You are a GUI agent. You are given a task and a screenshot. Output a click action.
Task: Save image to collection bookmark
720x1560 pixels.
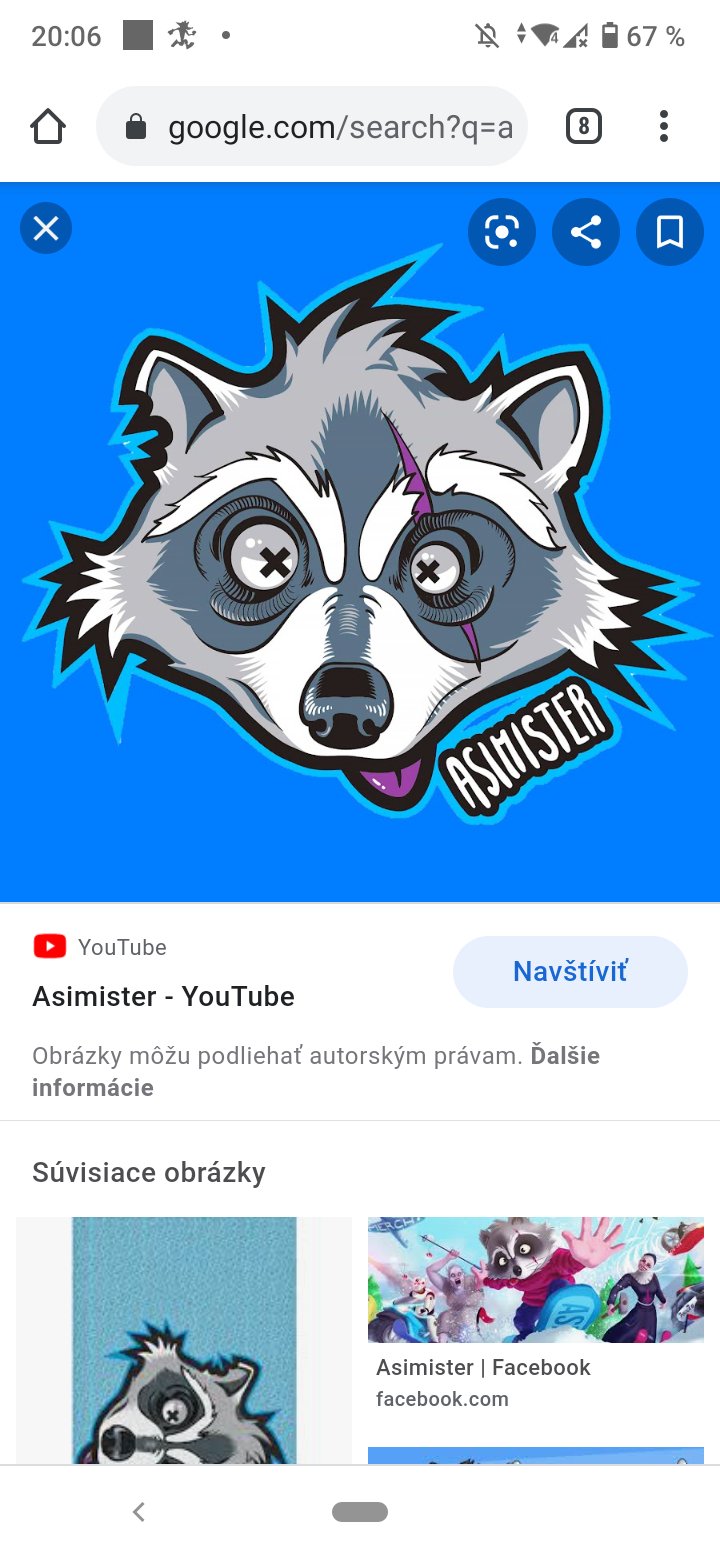669,232
